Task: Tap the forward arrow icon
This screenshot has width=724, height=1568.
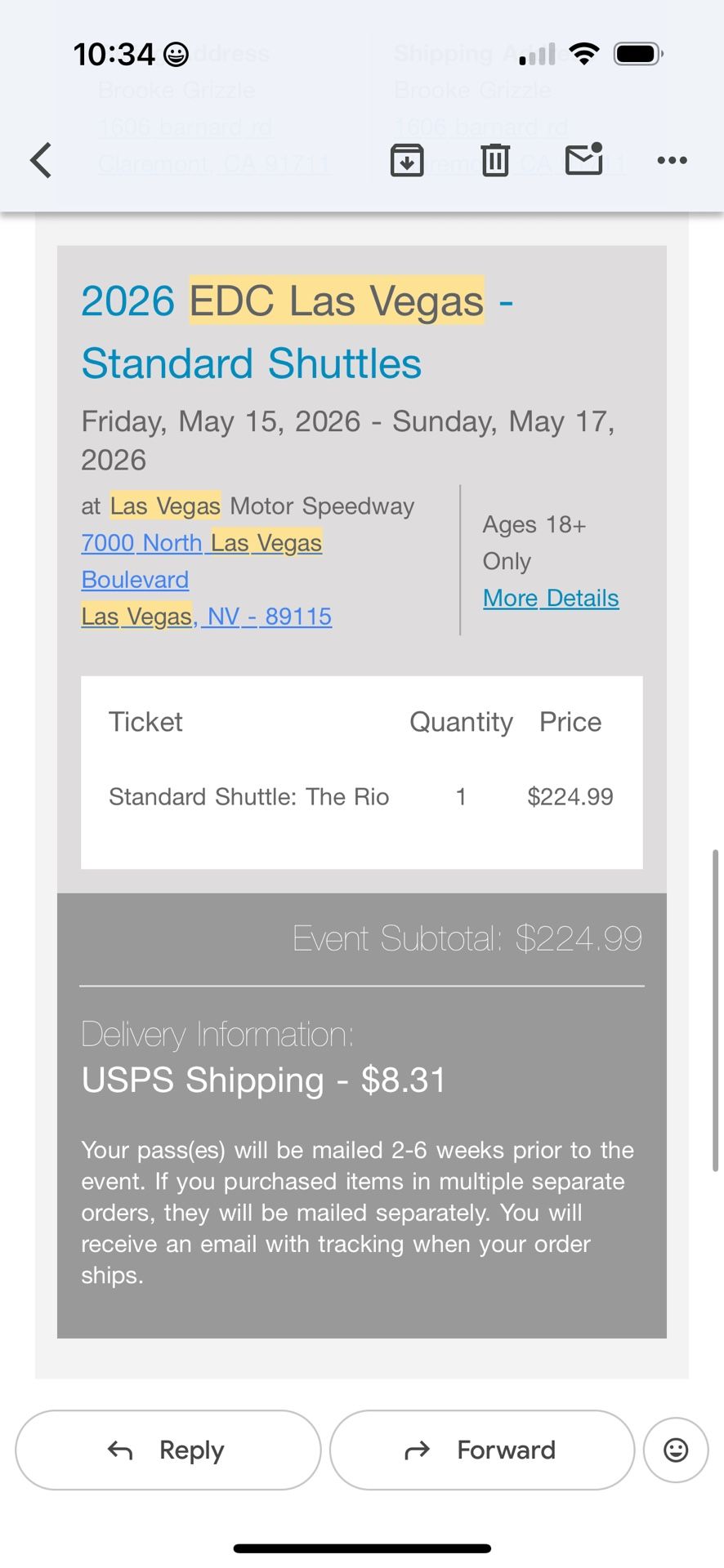Action: tap(417, 1450)
